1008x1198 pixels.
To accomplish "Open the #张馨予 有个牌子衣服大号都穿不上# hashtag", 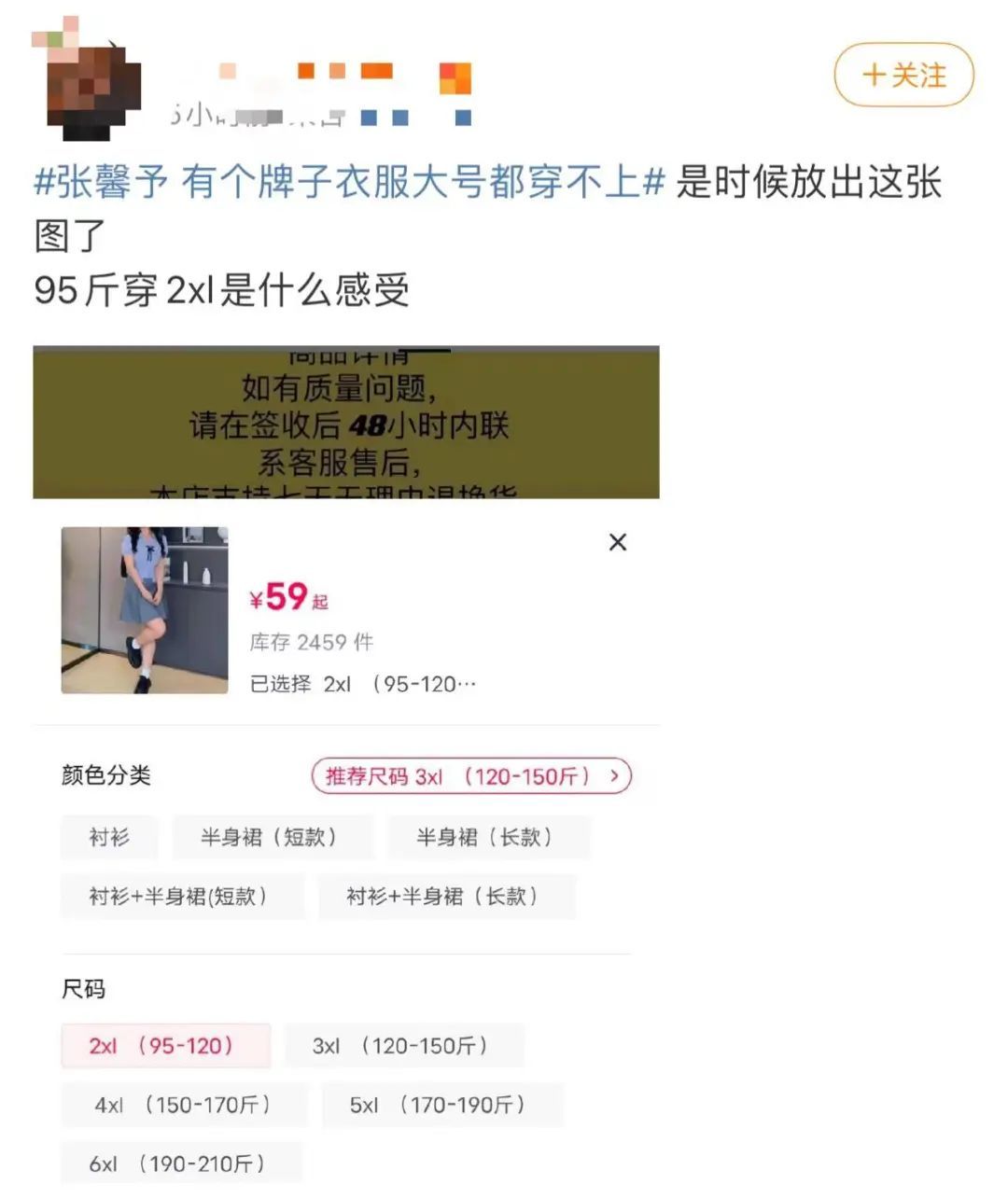I will click(x=349, y=181).
